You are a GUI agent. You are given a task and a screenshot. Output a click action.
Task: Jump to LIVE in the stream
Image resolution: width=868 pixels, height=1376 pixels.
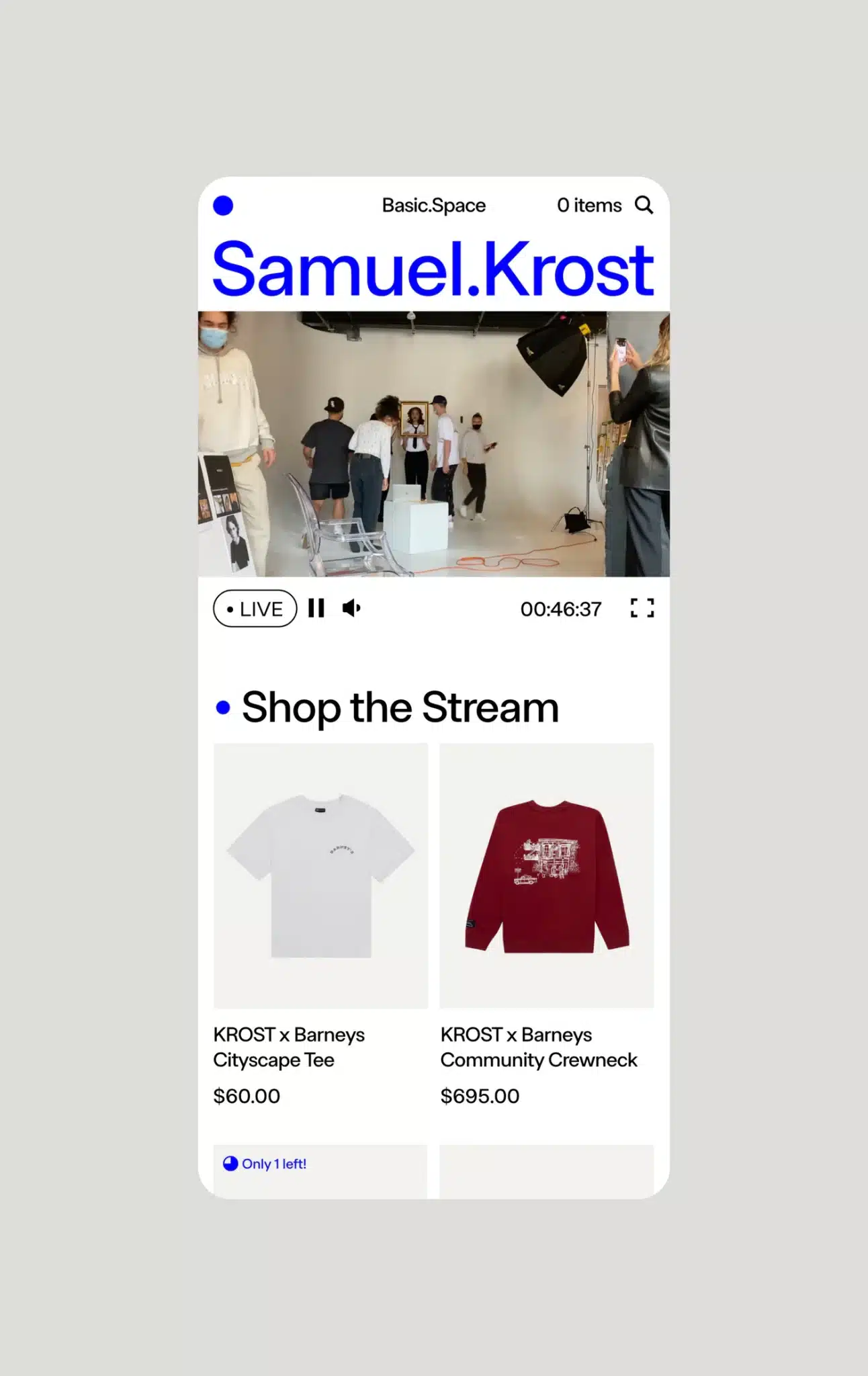[x=255, y=609]
